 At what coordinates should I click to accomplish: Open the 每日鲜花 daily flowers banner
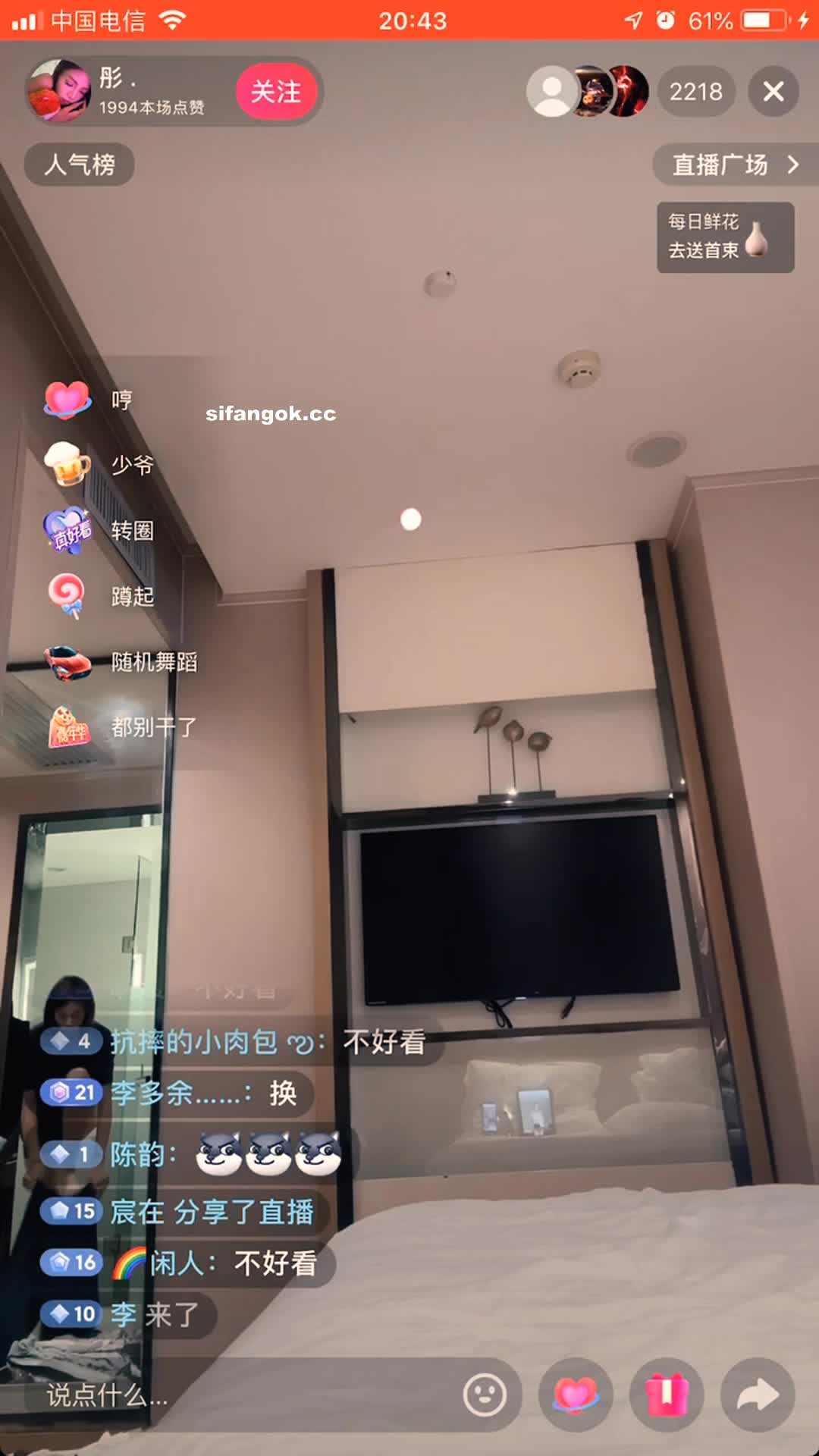[724, 237]
